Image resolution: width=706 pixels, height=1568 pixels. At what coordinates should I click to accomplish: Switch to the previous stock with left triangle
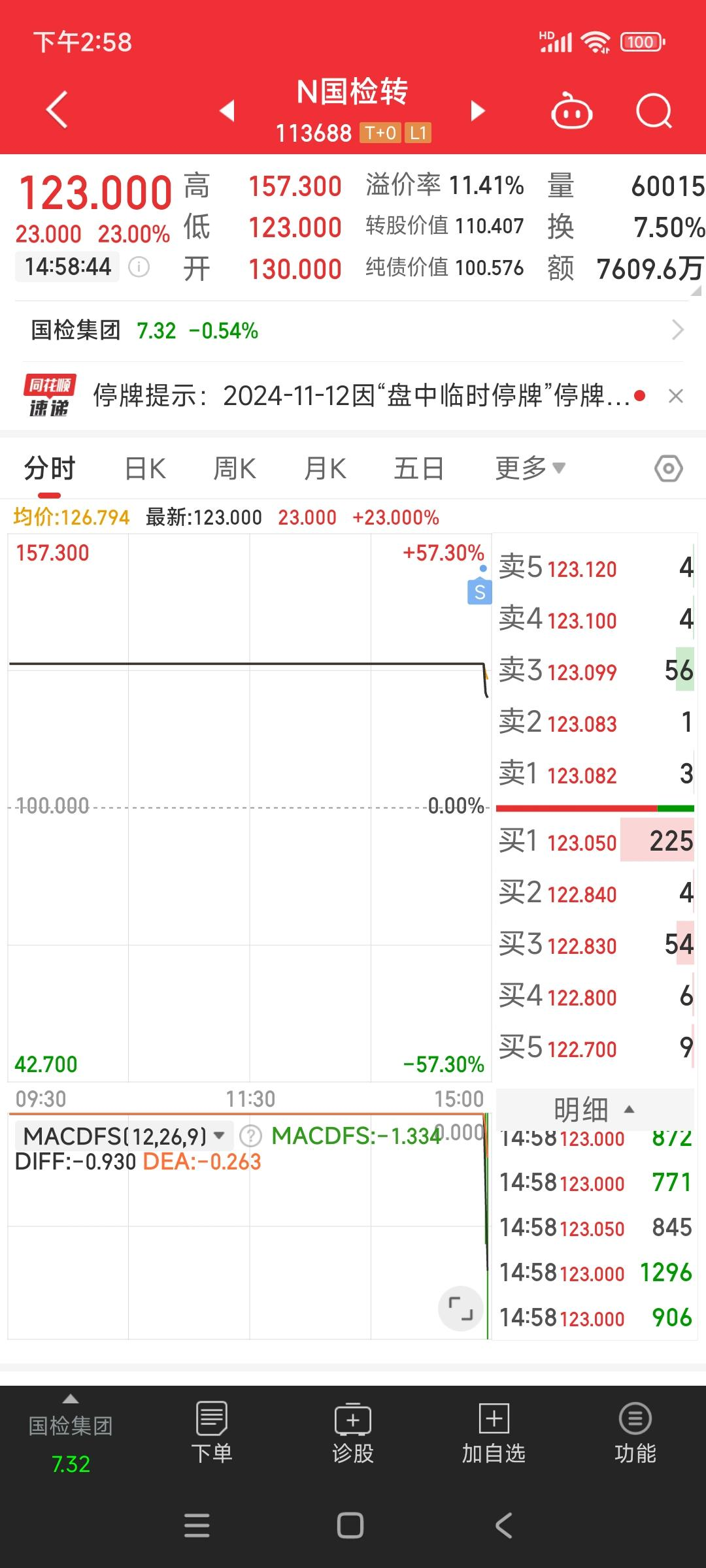227,110
